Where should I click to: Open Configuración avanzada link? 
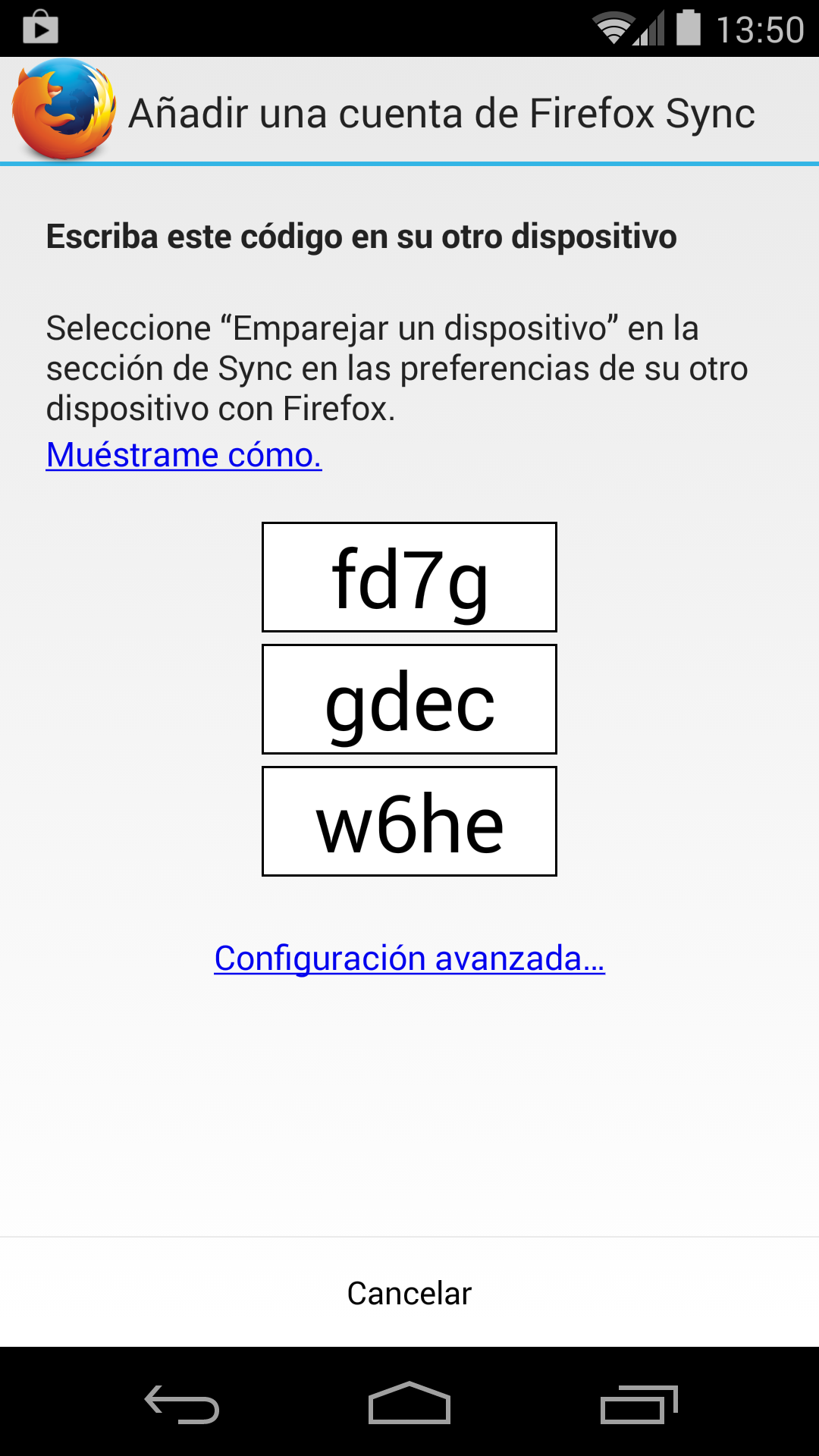point(409,959)
